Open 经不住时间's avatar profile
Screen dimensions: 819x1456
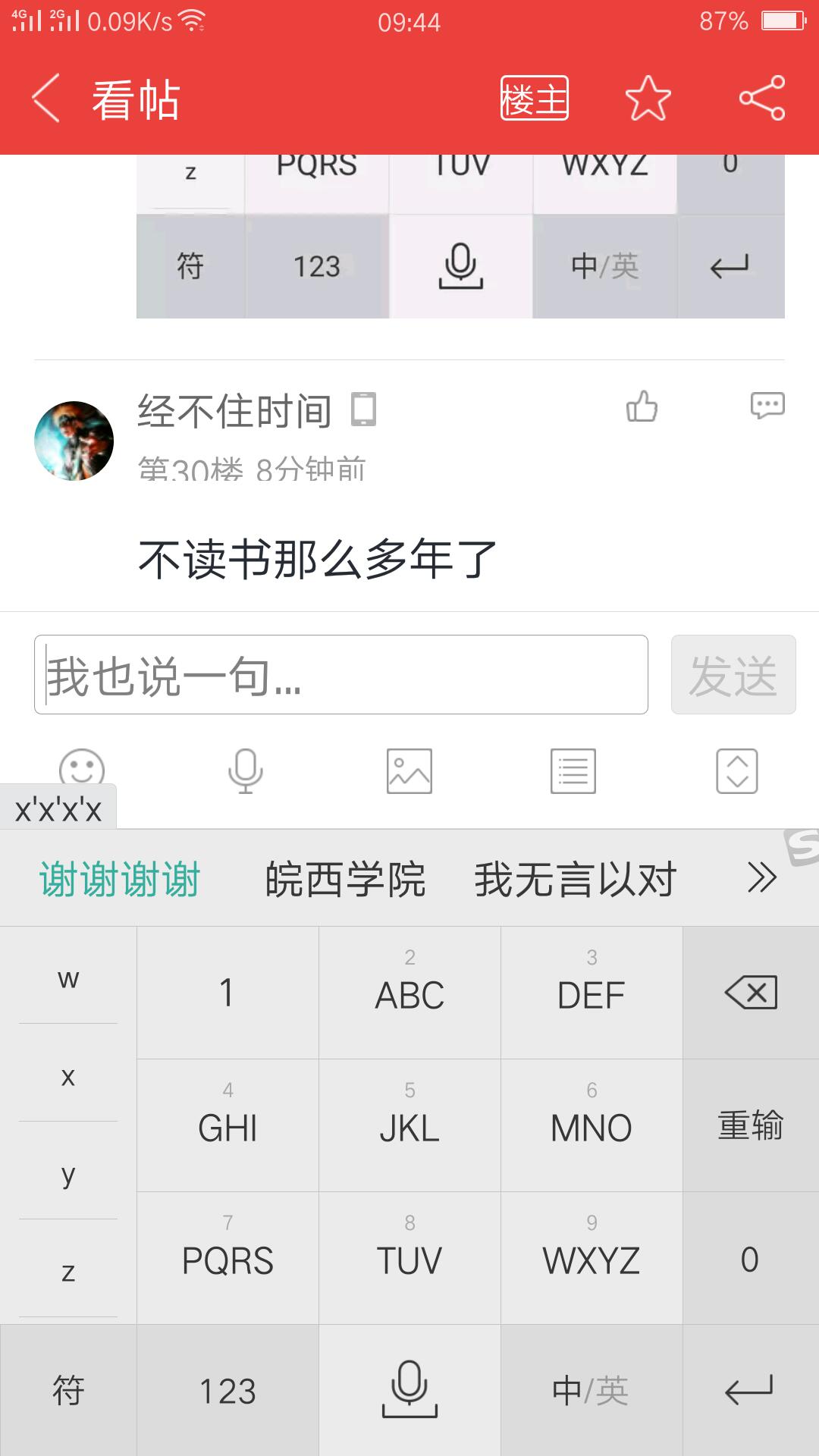pyautogui.click(x=74, y=441)
